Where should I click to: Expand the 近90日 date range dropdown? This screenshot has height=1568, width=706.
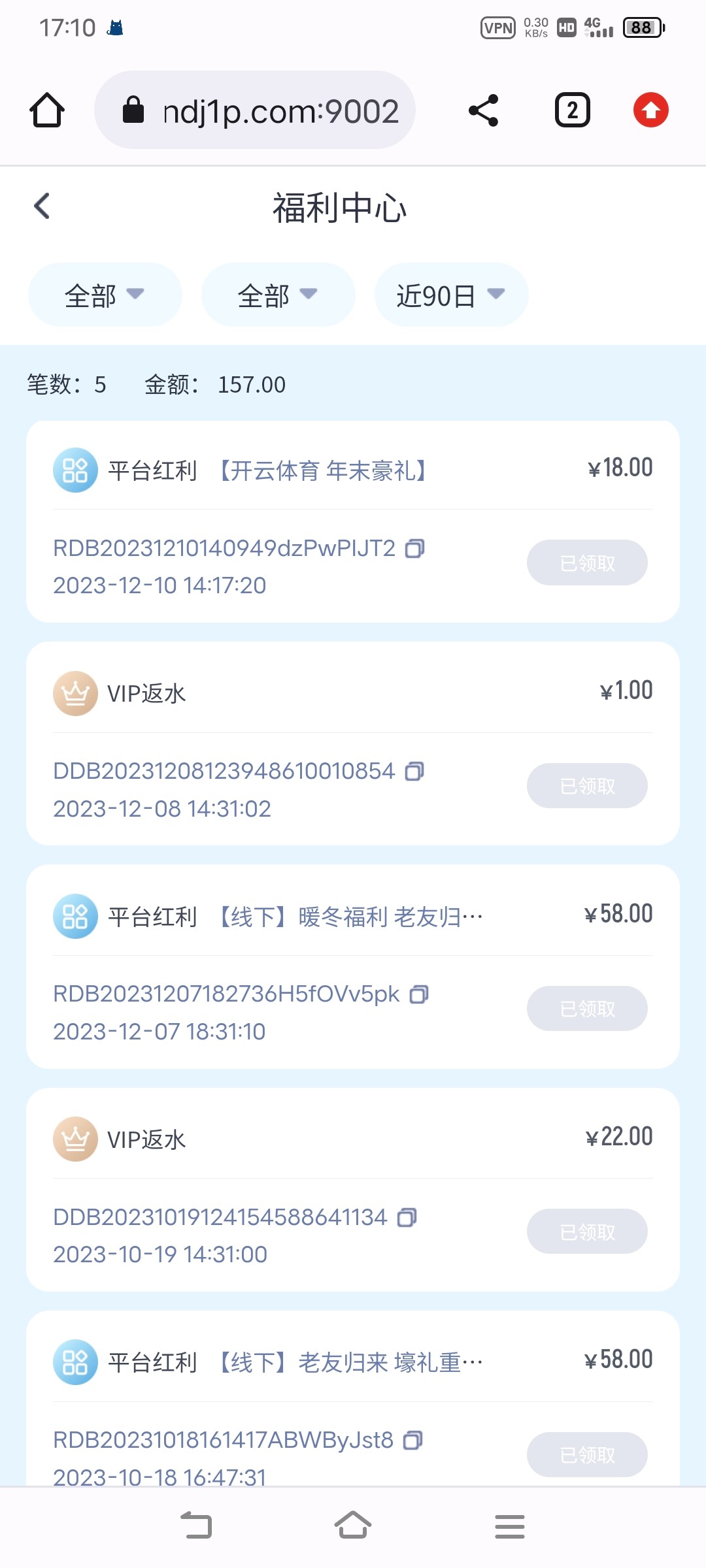(x=451, y=295)
